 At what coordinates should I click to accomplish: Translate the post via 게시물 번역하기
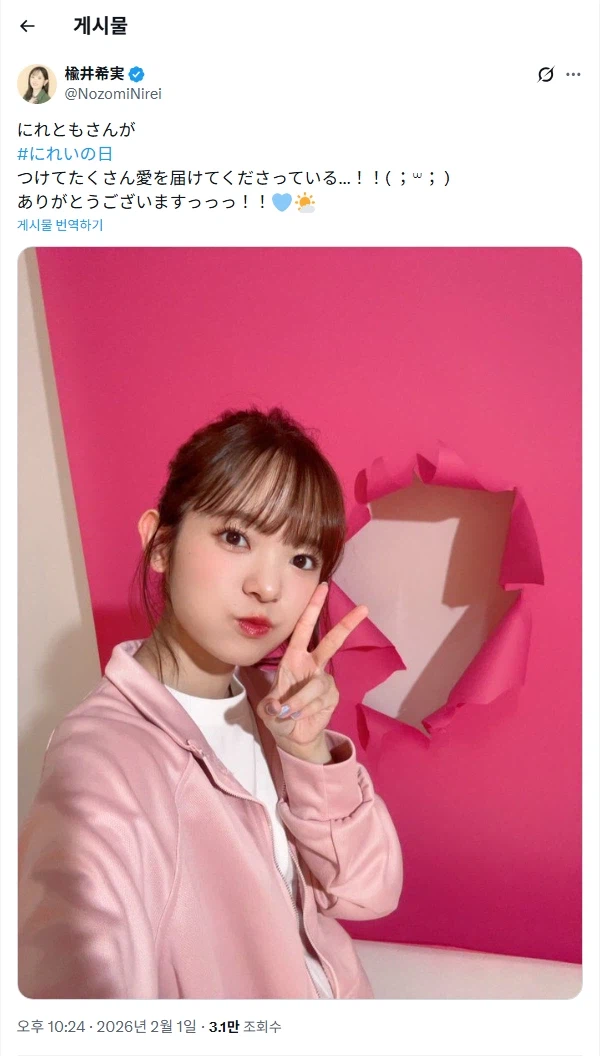[x=60, y=225]
